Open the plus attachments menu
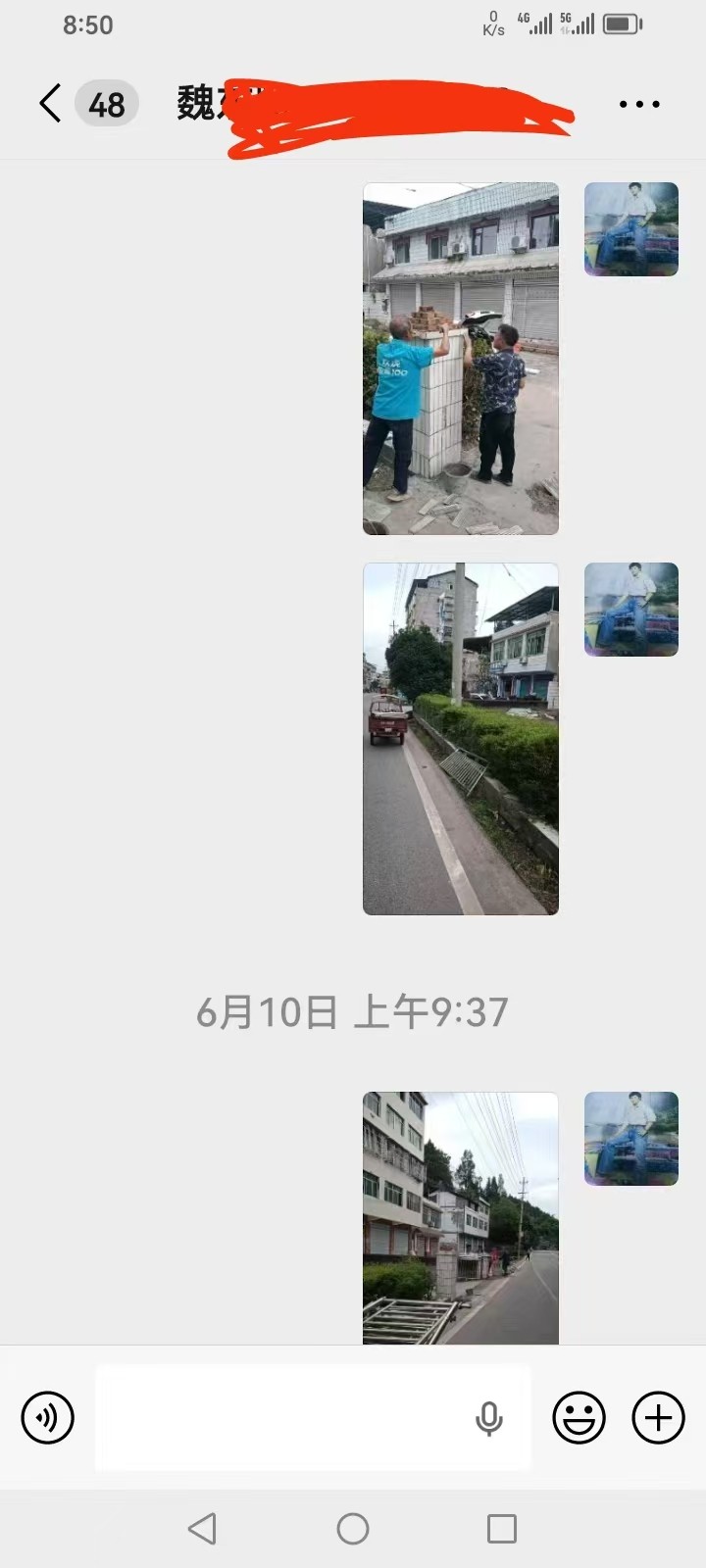Image resolution: width=706 pixels, height=1568 pixels. [x=659, y=1417]
